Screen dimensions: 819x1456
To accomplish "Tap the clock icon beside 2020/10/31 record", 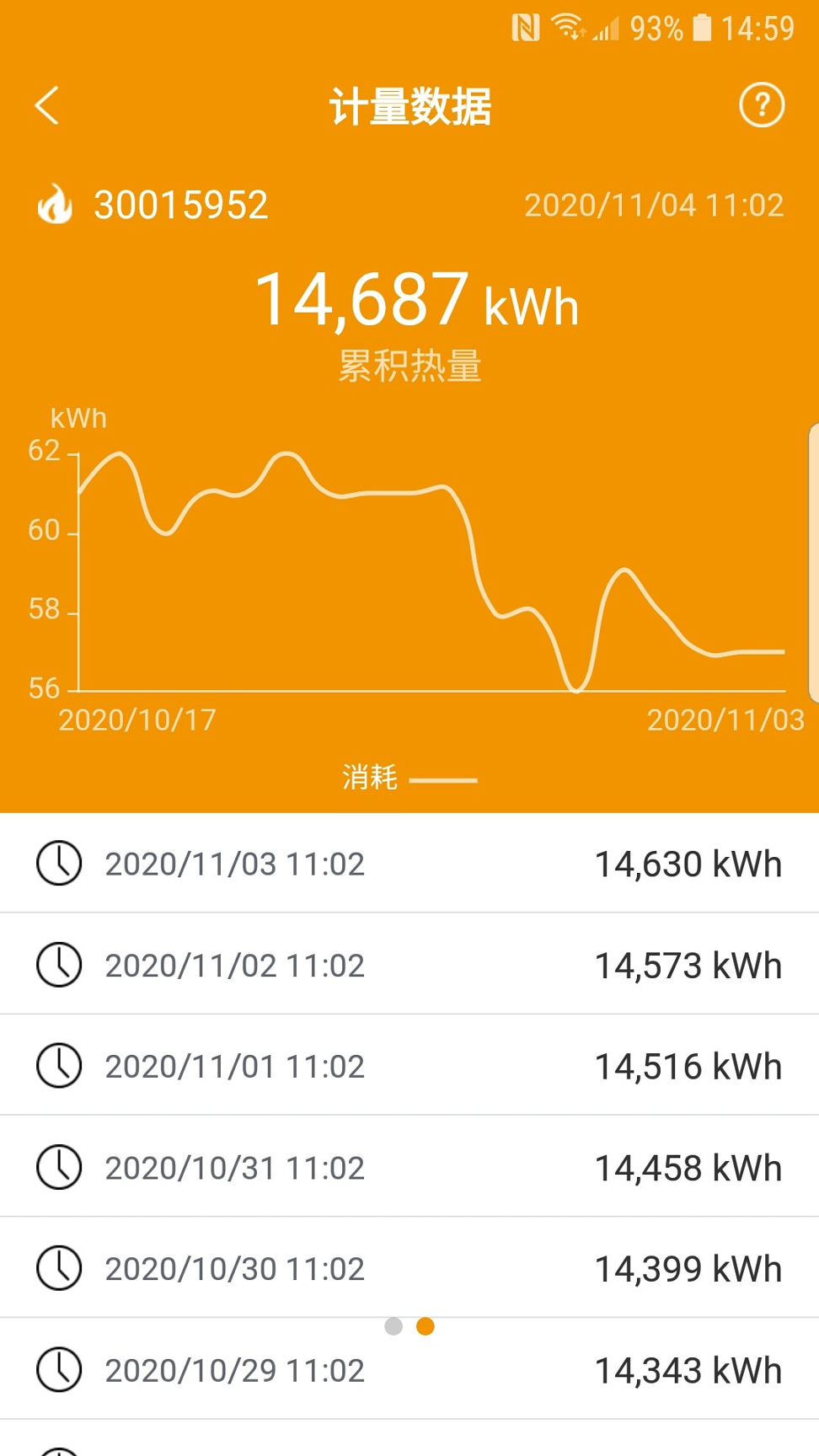I will click(x=58, y=1166).
